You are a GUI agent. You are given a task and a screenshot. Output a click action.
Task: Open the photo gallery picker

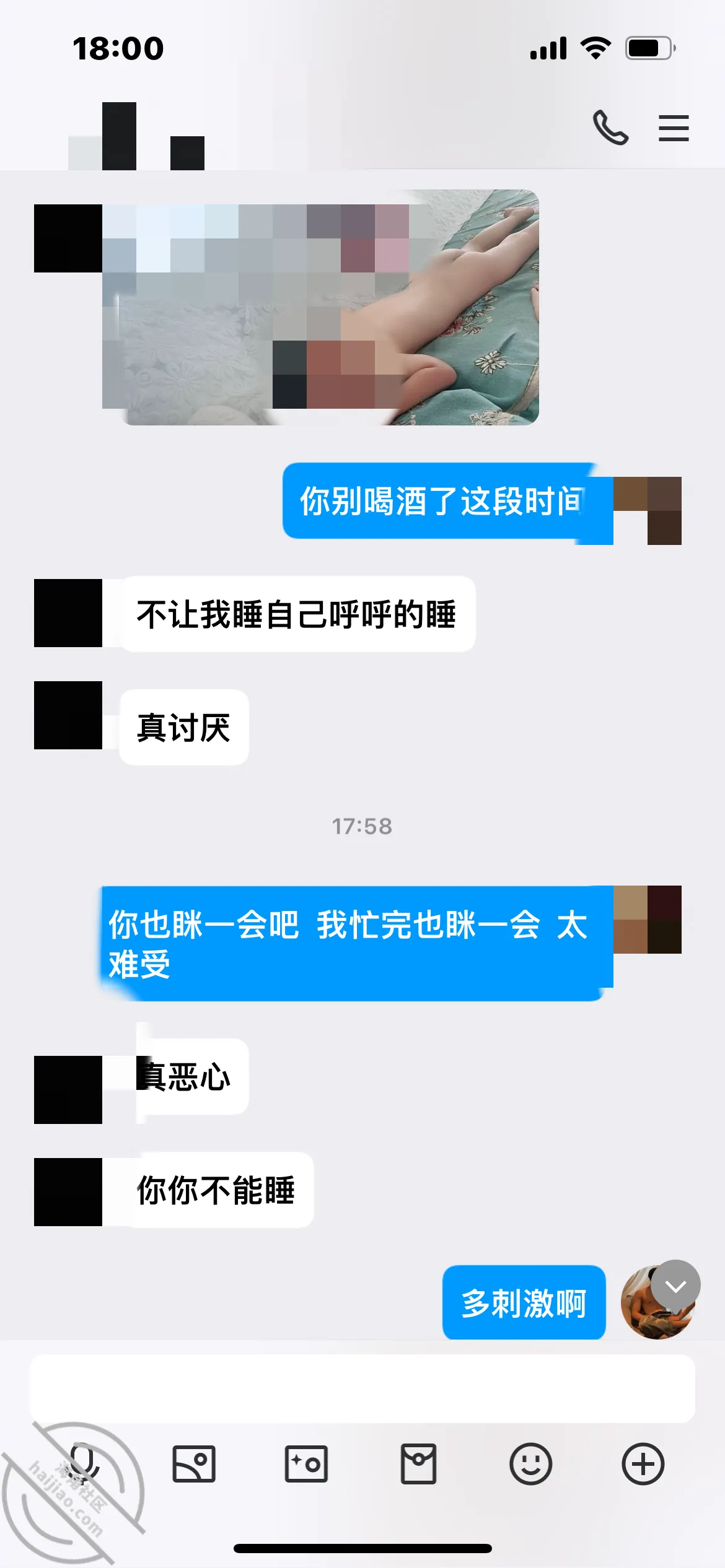click(x=194, y=1464)
